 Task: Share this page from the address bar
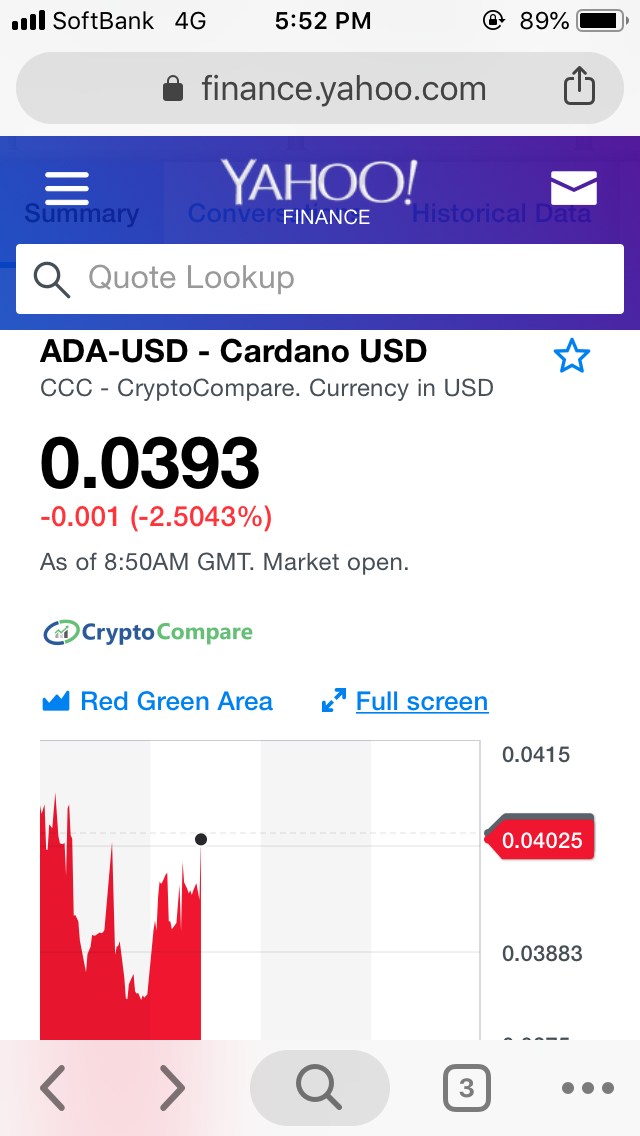point(579,88)
